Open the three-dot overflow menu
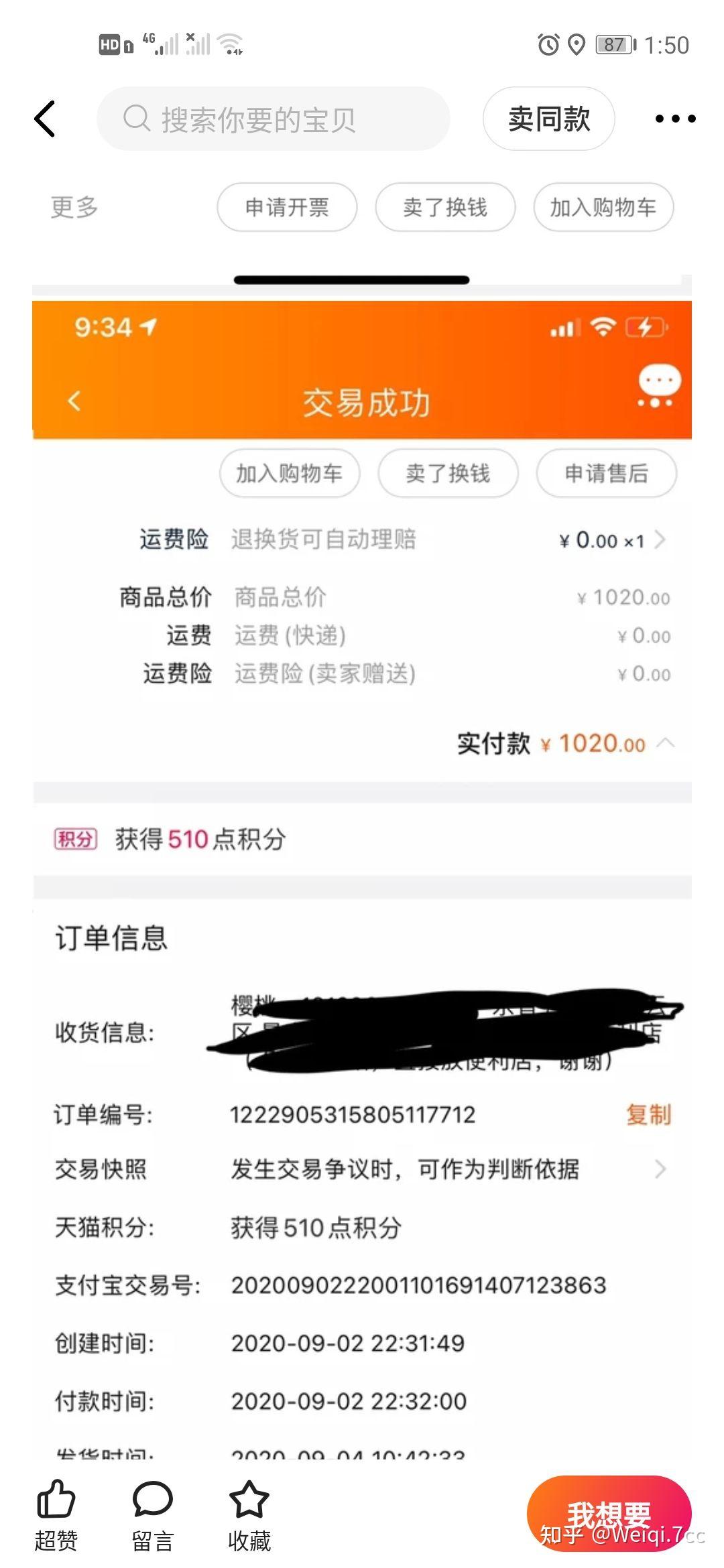The height and width of the screenshot is (1568, 724). pos(674,119)
